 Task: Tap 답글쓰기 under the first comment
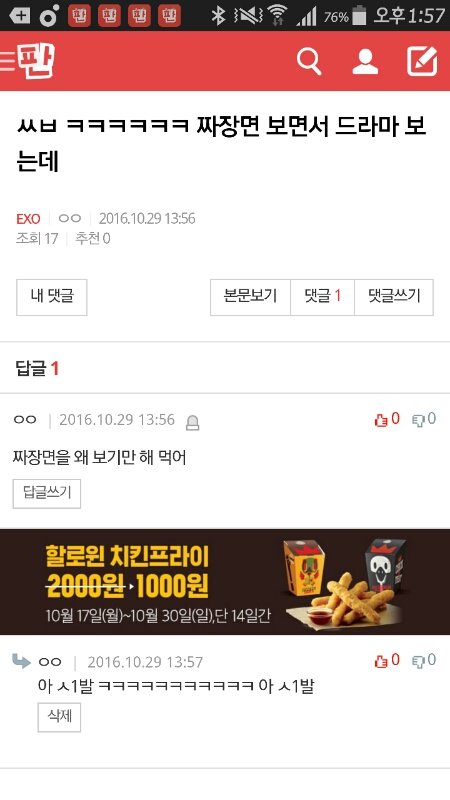pyautogui.click(x=46, y=493)
